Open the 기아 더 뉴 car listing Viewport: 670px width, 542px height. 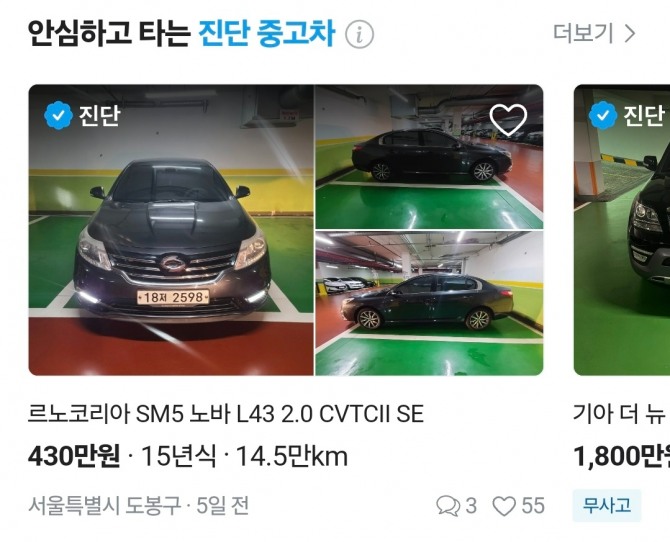click(x=620, y=413)
